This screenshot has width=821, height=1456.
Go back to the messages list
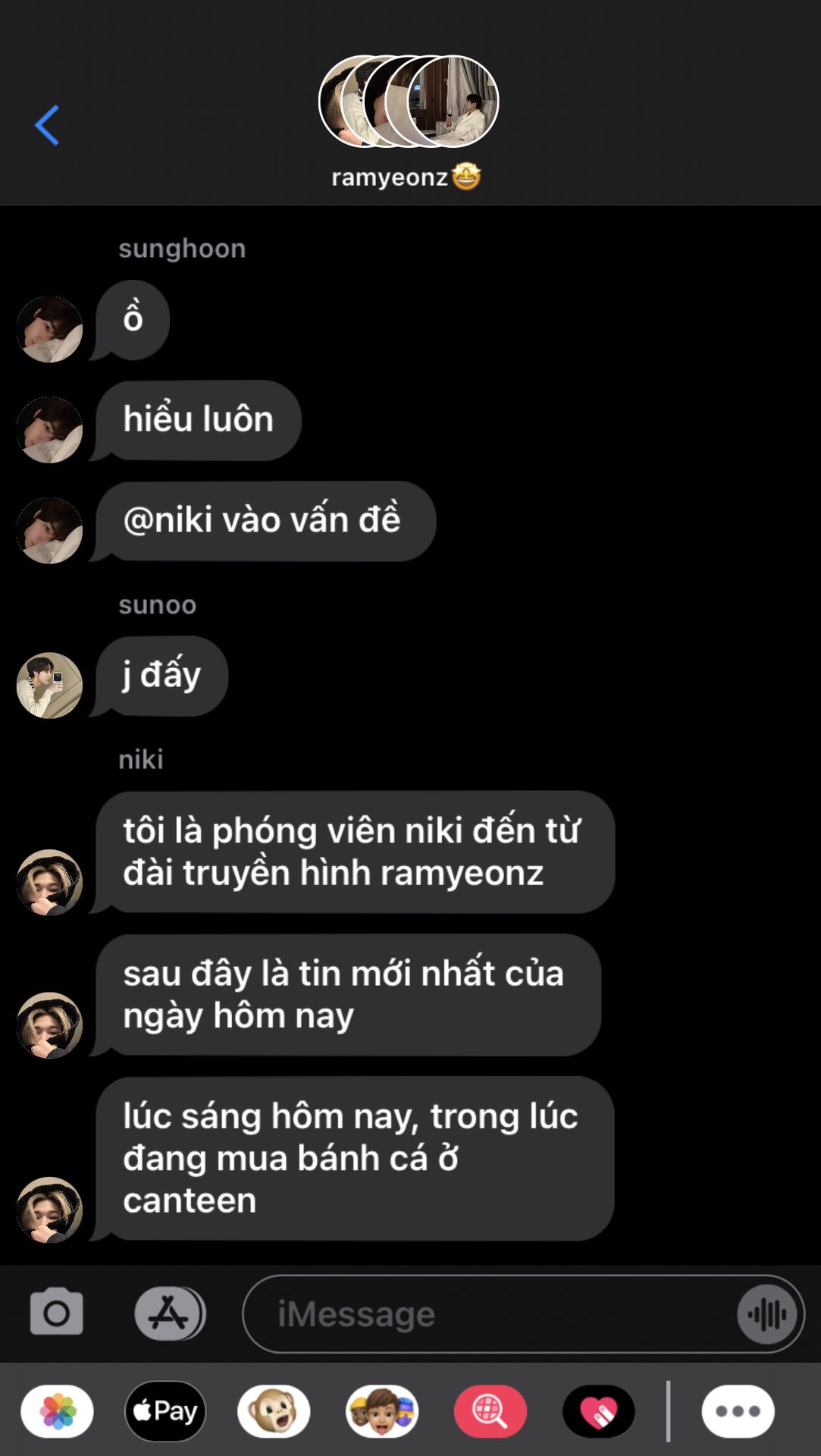click(47, 125)
